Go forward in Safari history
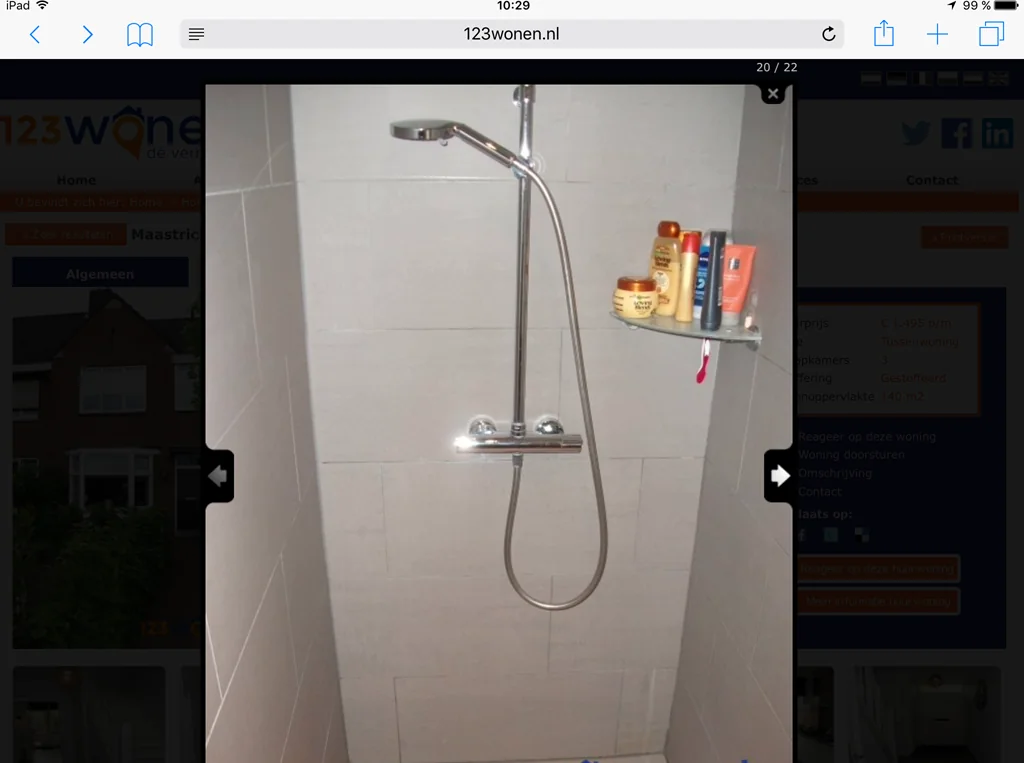1024x763 pixels. click(x=87, y=35)
